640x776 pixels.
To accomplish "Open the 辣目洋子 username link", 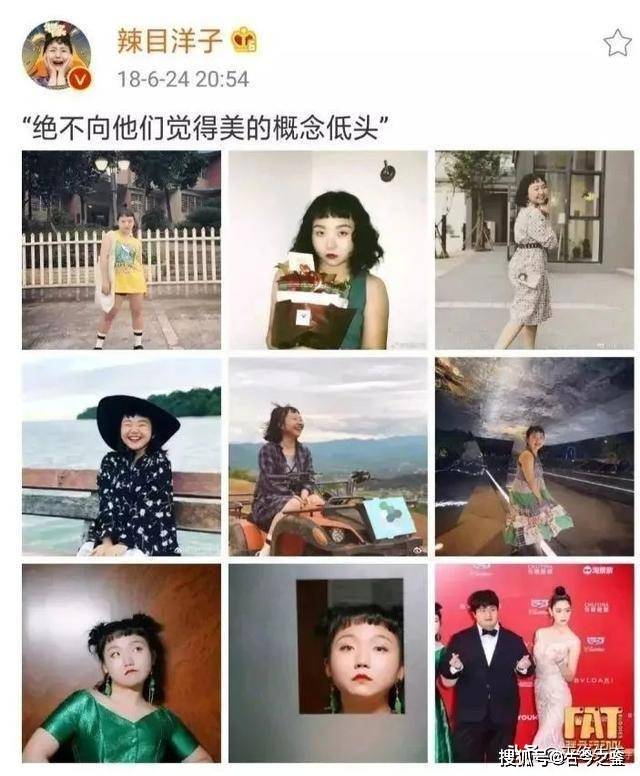I will click(x=169, y=41).
